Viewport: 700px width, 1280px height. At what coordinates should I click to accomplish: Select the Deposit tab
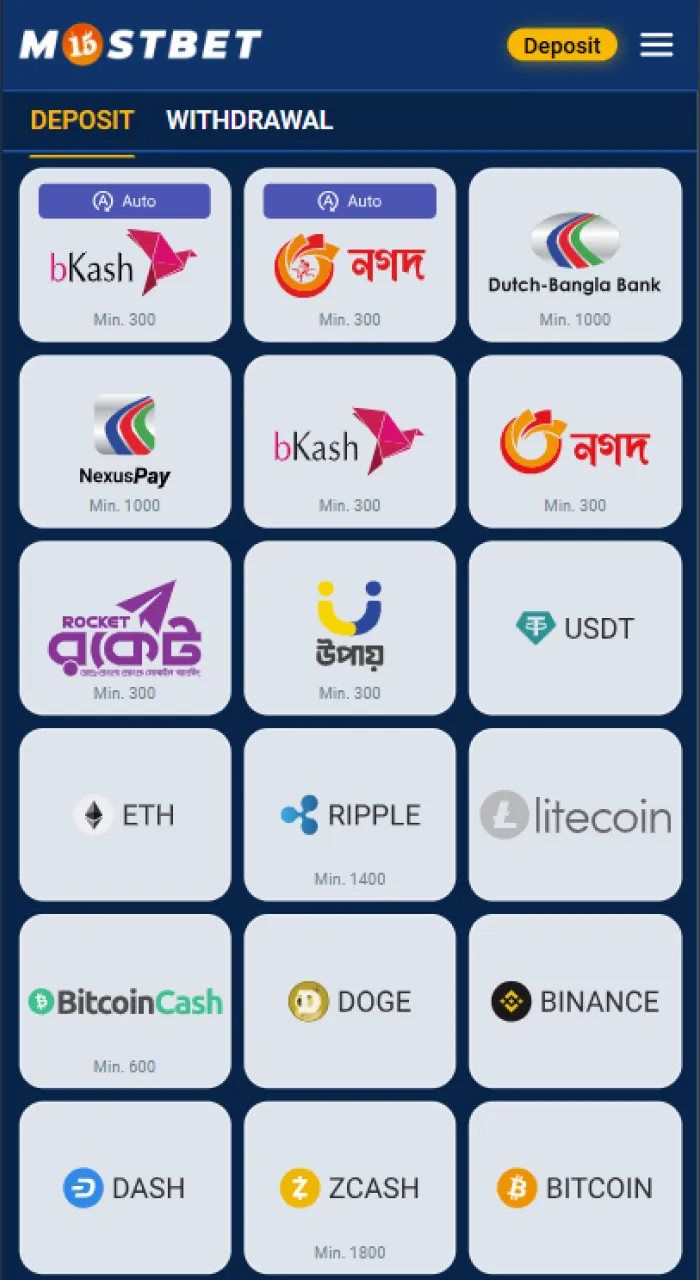click(x=82, y=121)
